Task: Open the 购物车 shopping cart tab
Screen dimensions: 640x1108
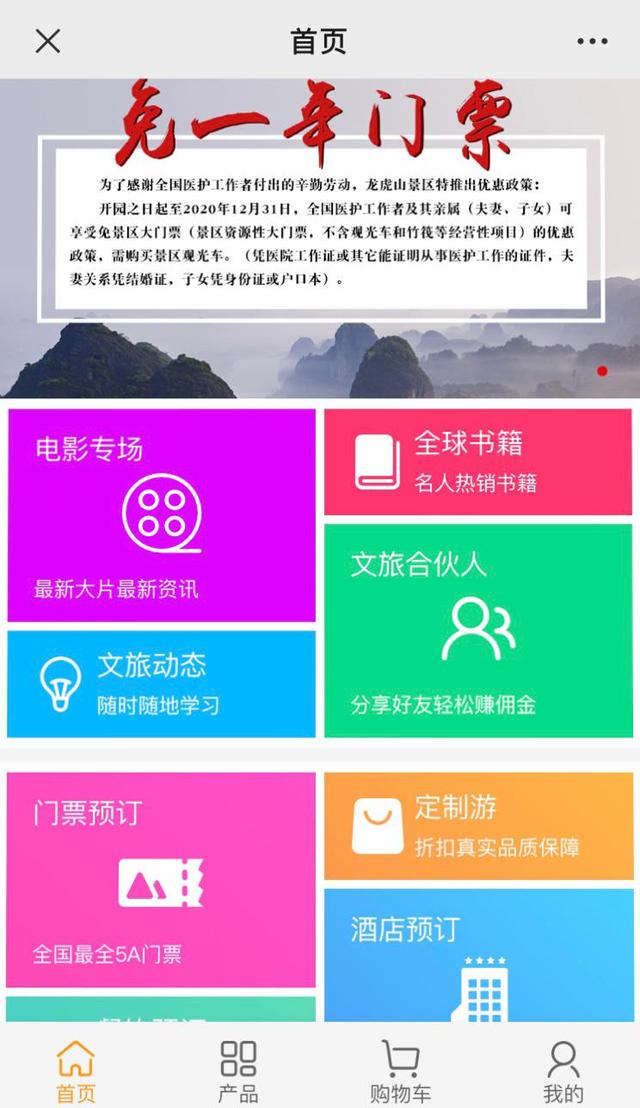Action: point(400,1070)
